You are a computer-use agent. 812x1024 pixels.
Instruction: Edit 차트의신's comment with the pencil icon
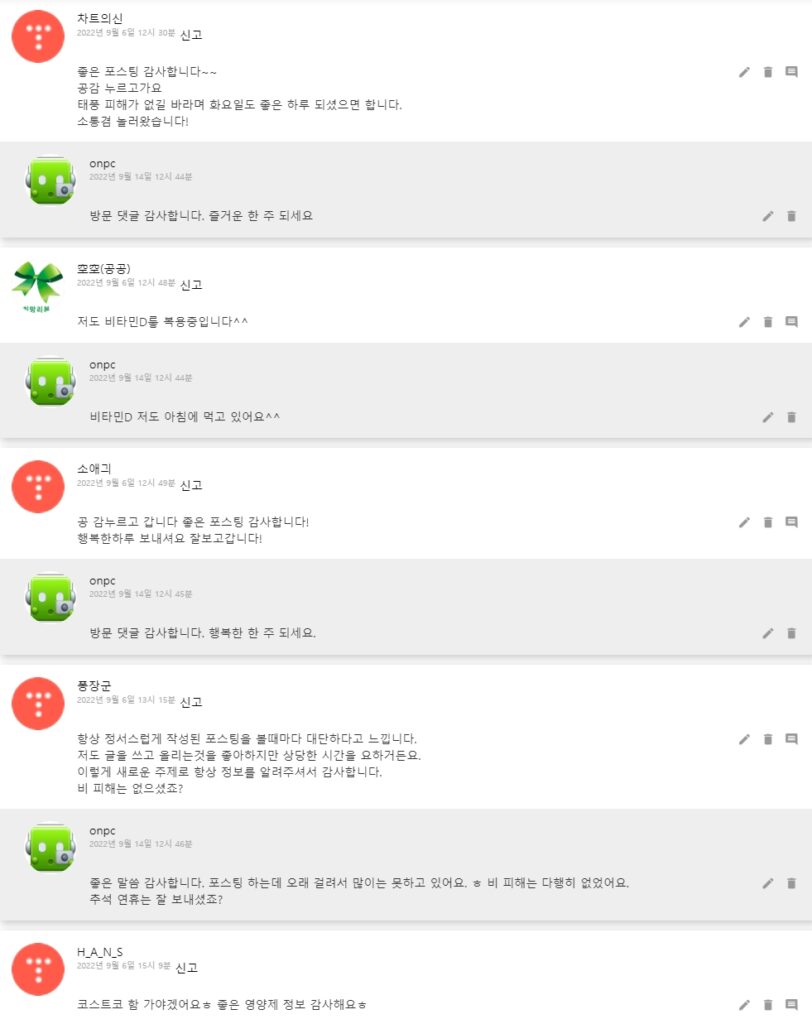(x=743, y=72)
